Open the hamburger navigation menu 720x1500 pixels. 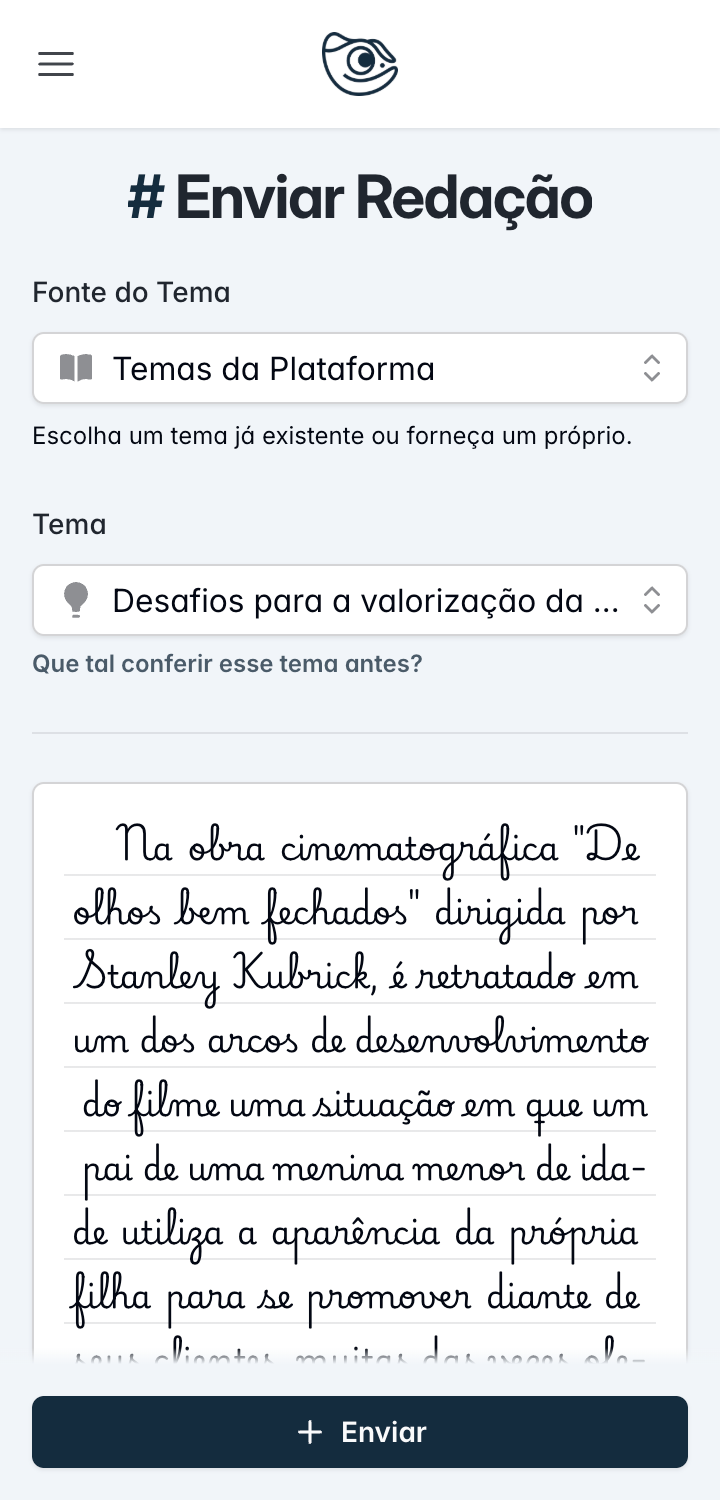pos(56,65)
